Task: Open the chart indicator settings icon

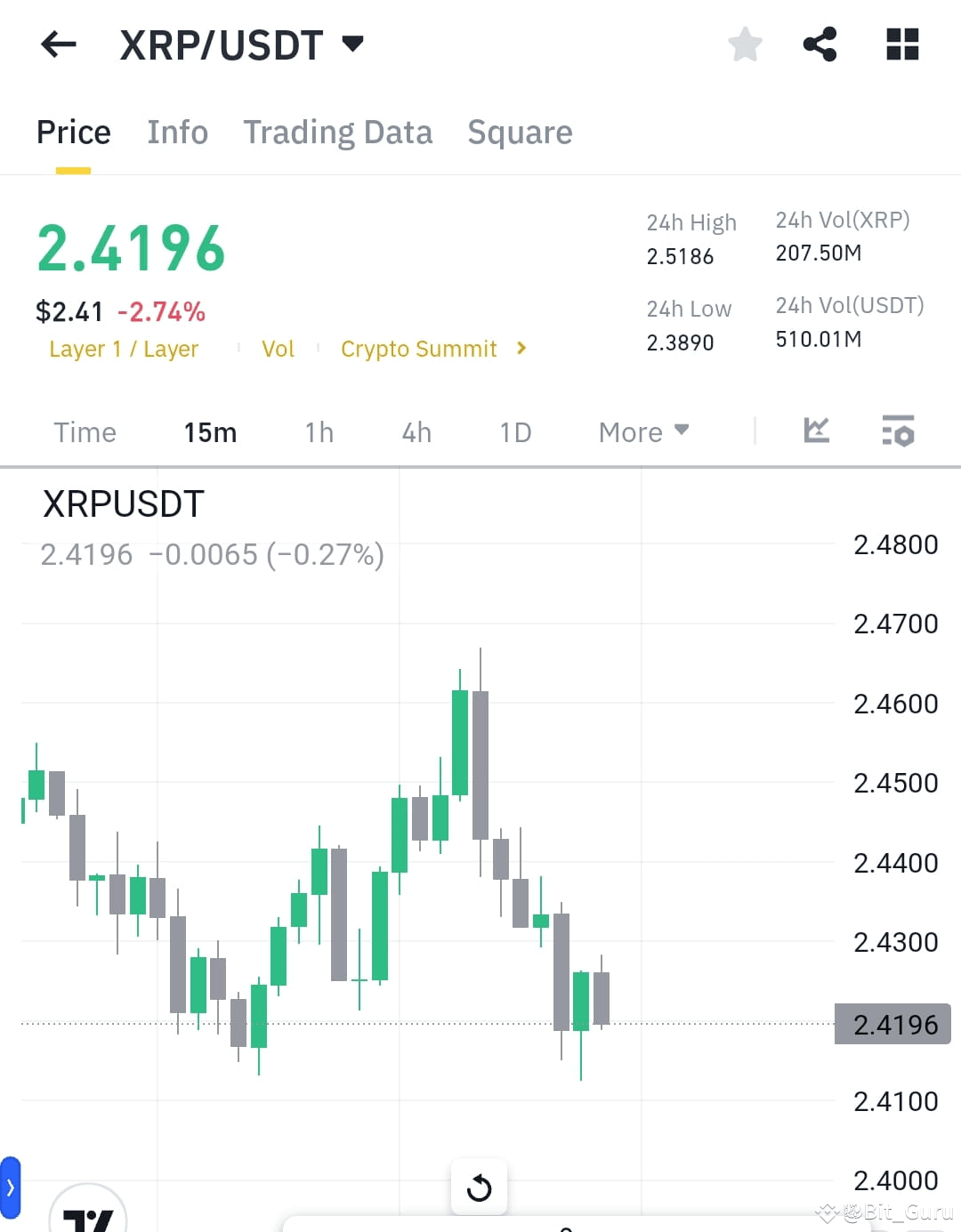Action: pos(898,431)
